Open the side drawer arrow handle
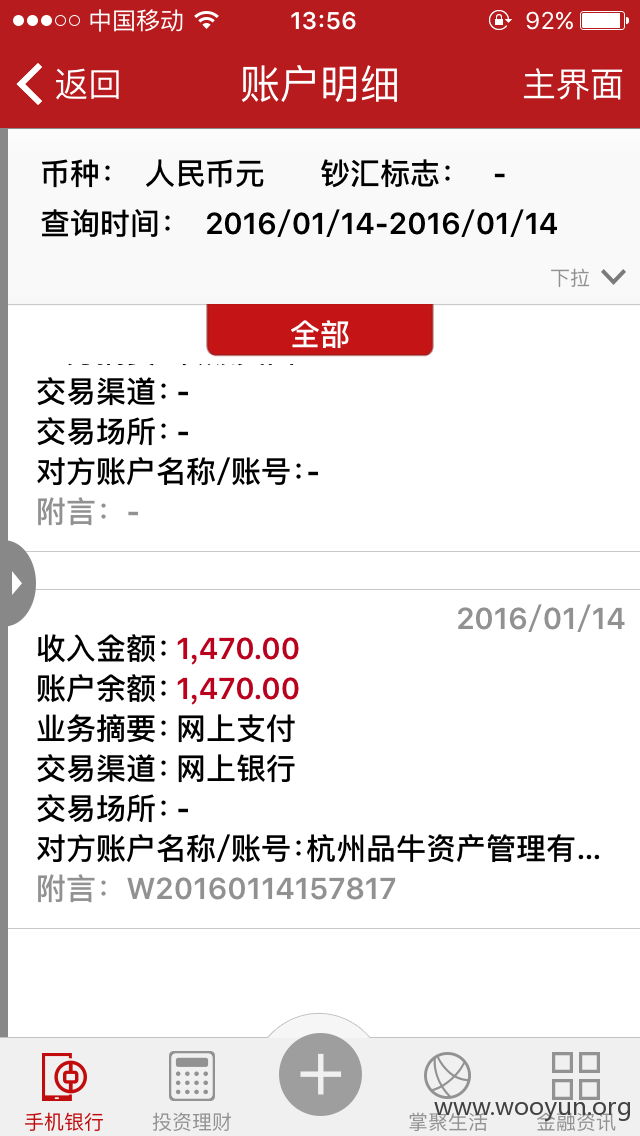Screen dimensions: 640x1136 pyautogui.click(x=17, y=583)
